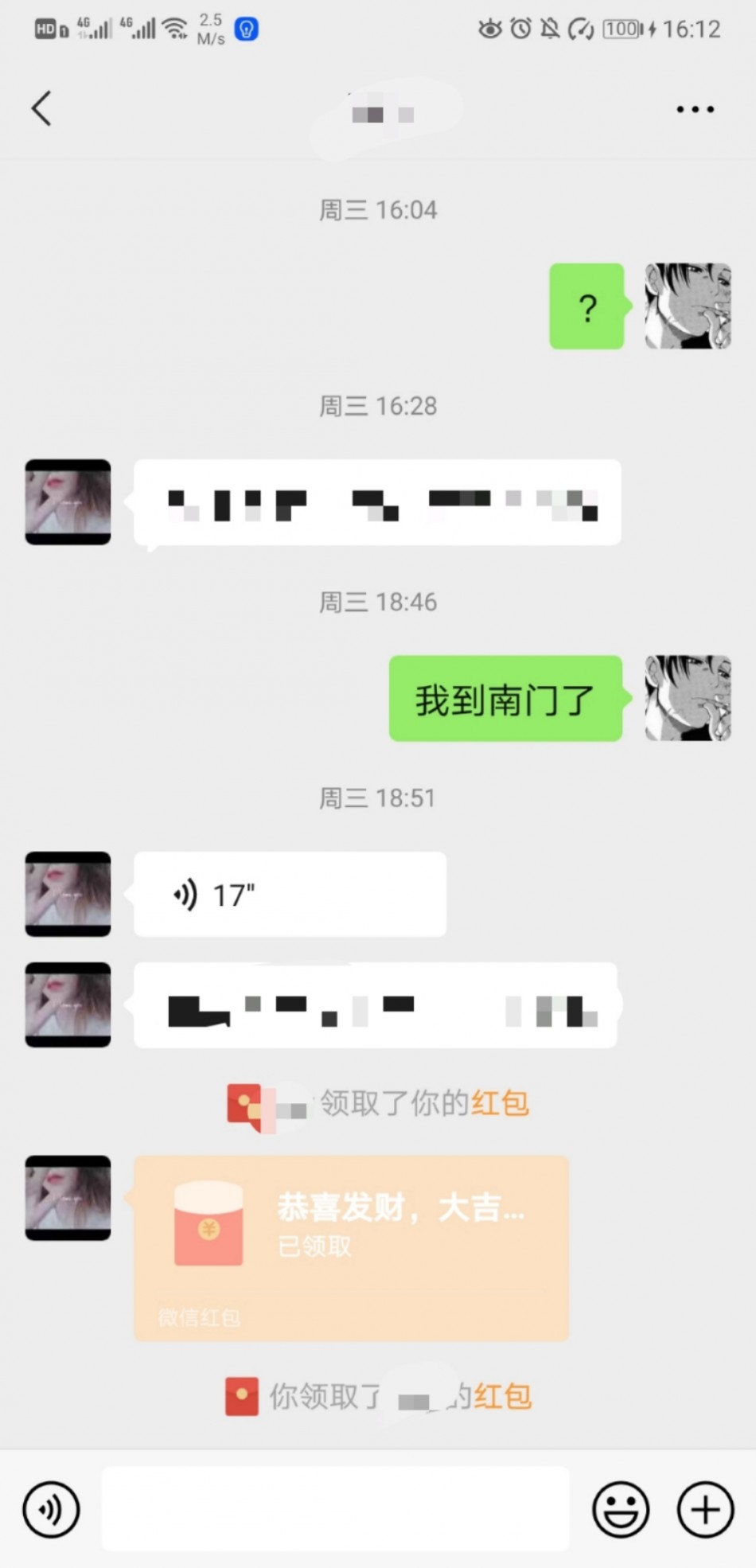Screen dimensions: 756x1568
Task: Focus the message text field
Action: click(335, 1509)
